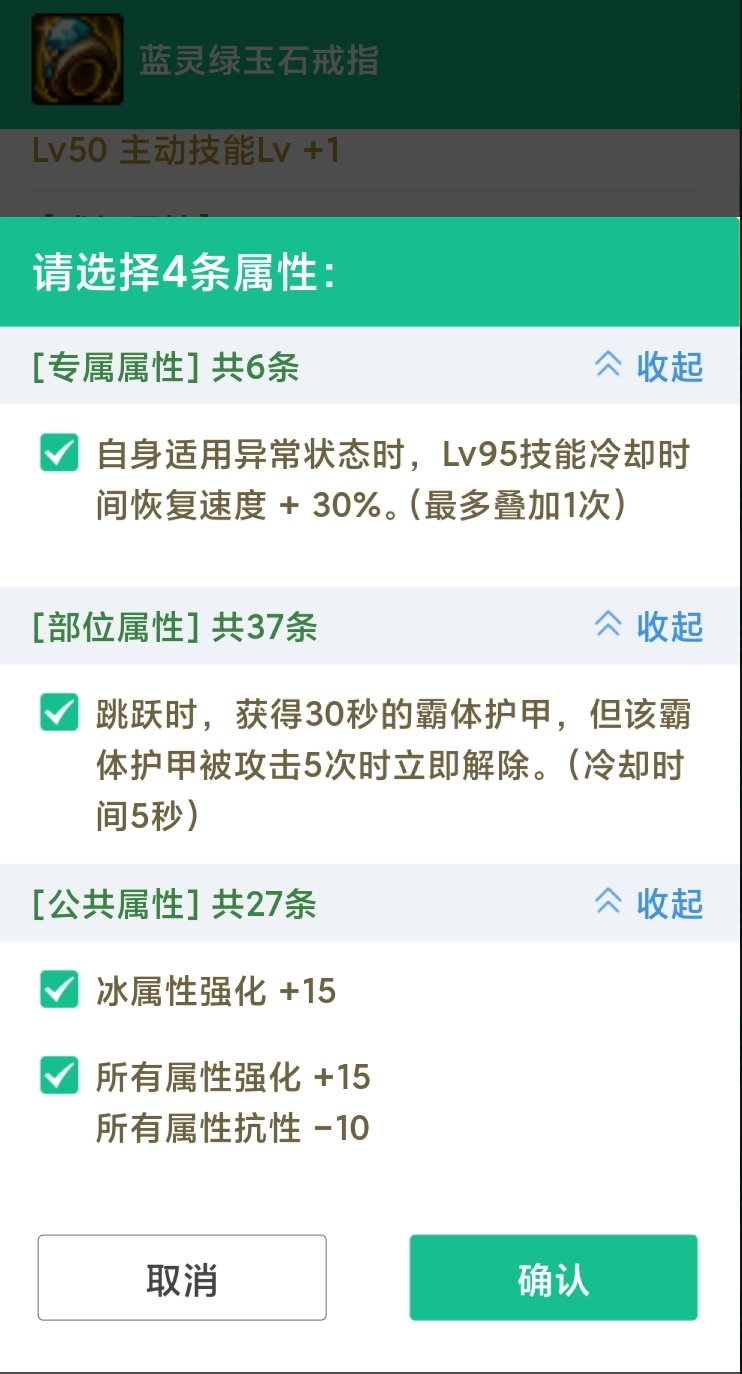This screenshot has width=742, height=1374.
Task: Uncheck 冰属性强化 +15
Action: coord(59,990)
